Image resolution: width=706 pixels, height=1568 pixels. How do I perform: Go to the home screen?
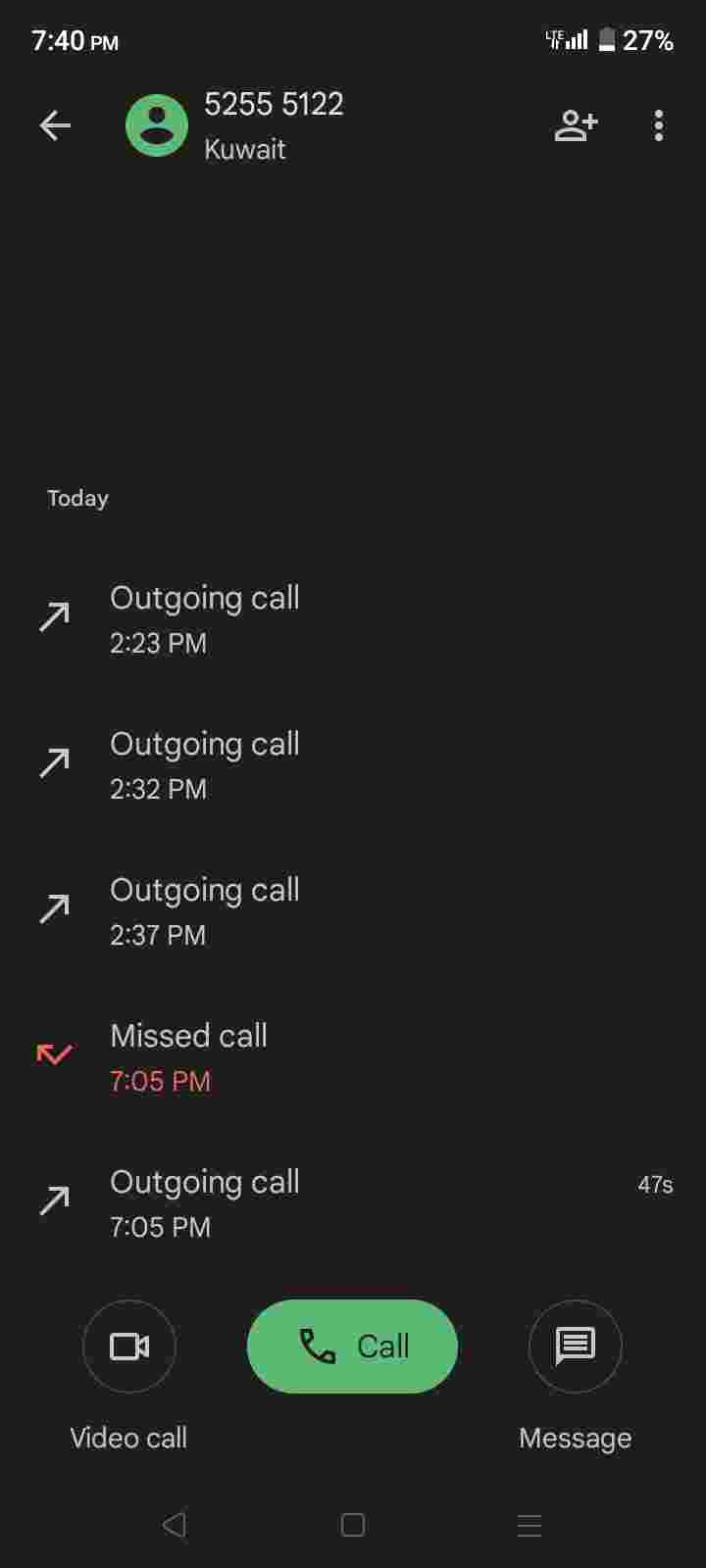(353, 1525)
